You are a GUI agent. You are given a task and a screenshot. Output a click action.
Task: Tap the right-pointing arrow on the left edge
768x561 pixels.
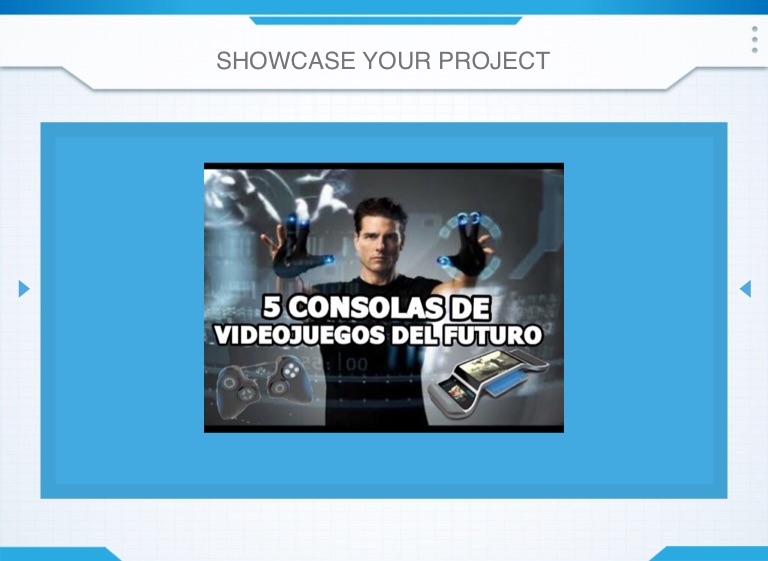tap(24, 289)
